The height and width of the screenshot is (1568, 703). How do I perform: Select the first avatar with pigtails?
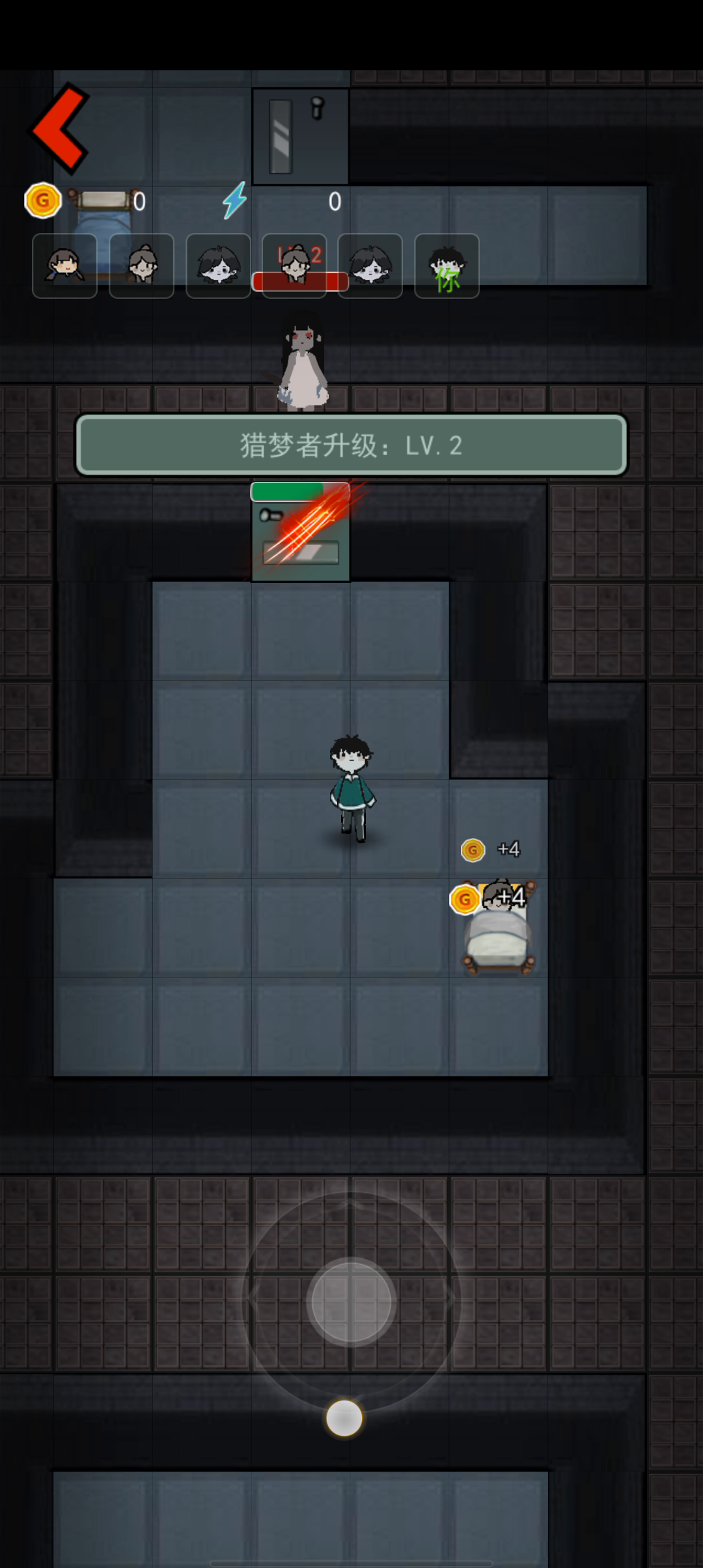click(x=64, y=266)
